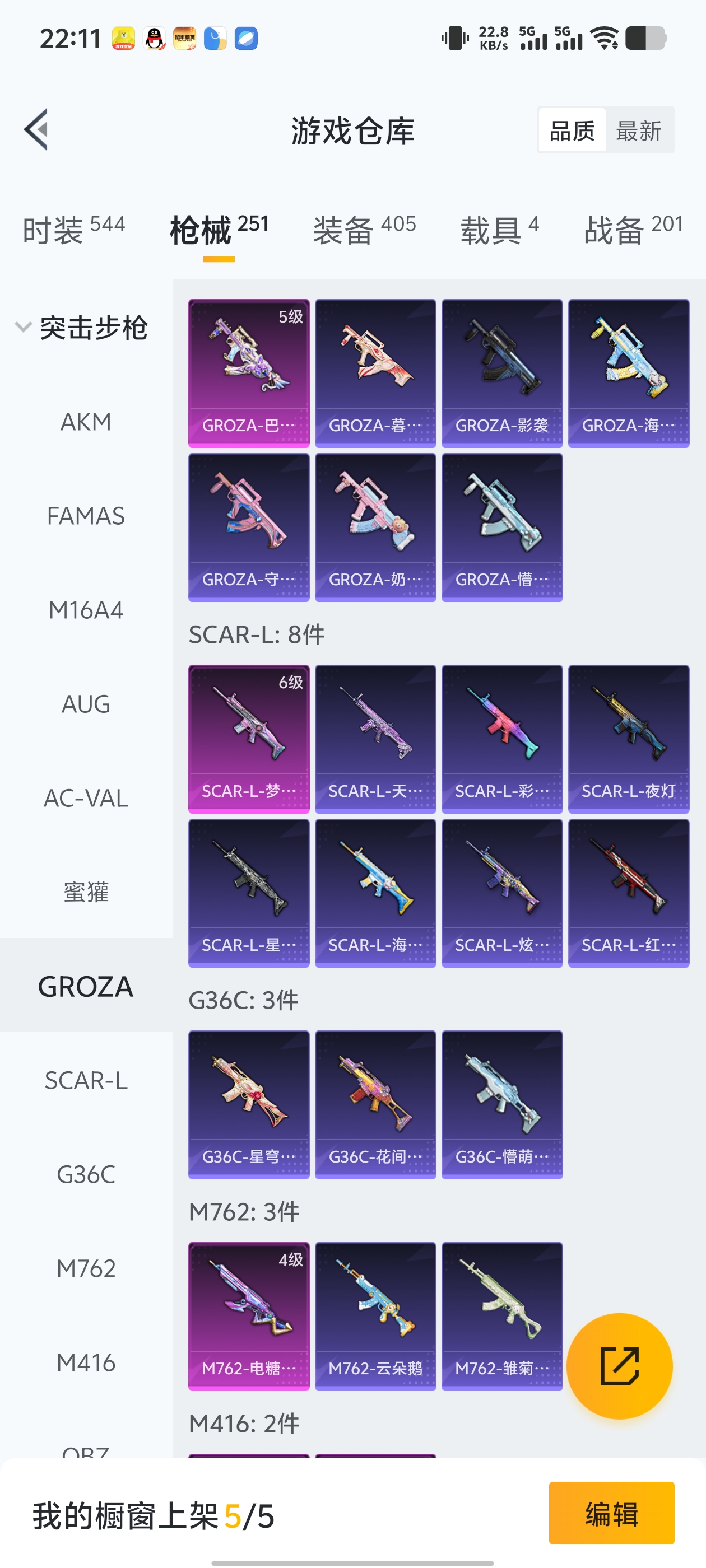Select the 品质 sort option
This screenshot has height=1568, width=706.
click(x=572, y=130)
